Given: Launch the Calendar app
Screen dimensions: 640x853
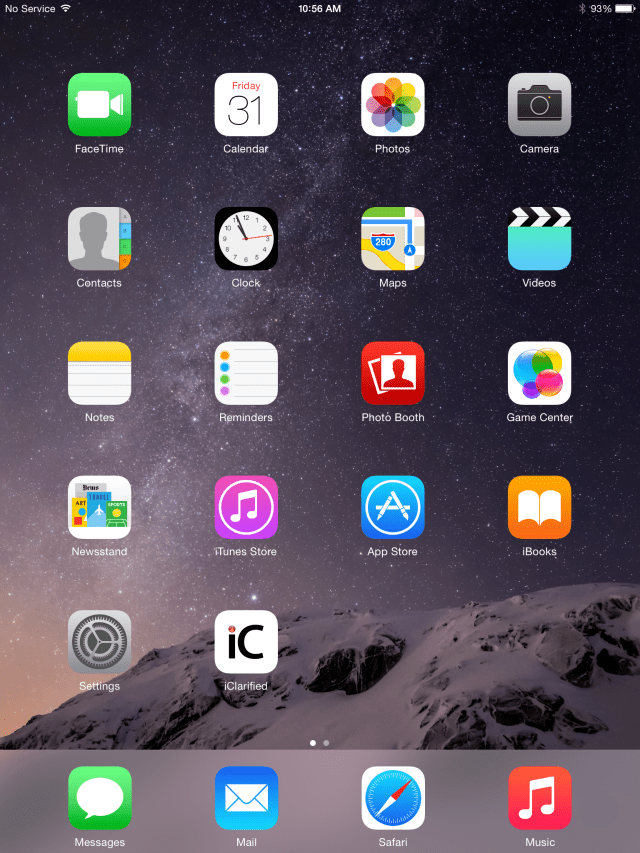Looking at the screenshot, I should [246, 105].
